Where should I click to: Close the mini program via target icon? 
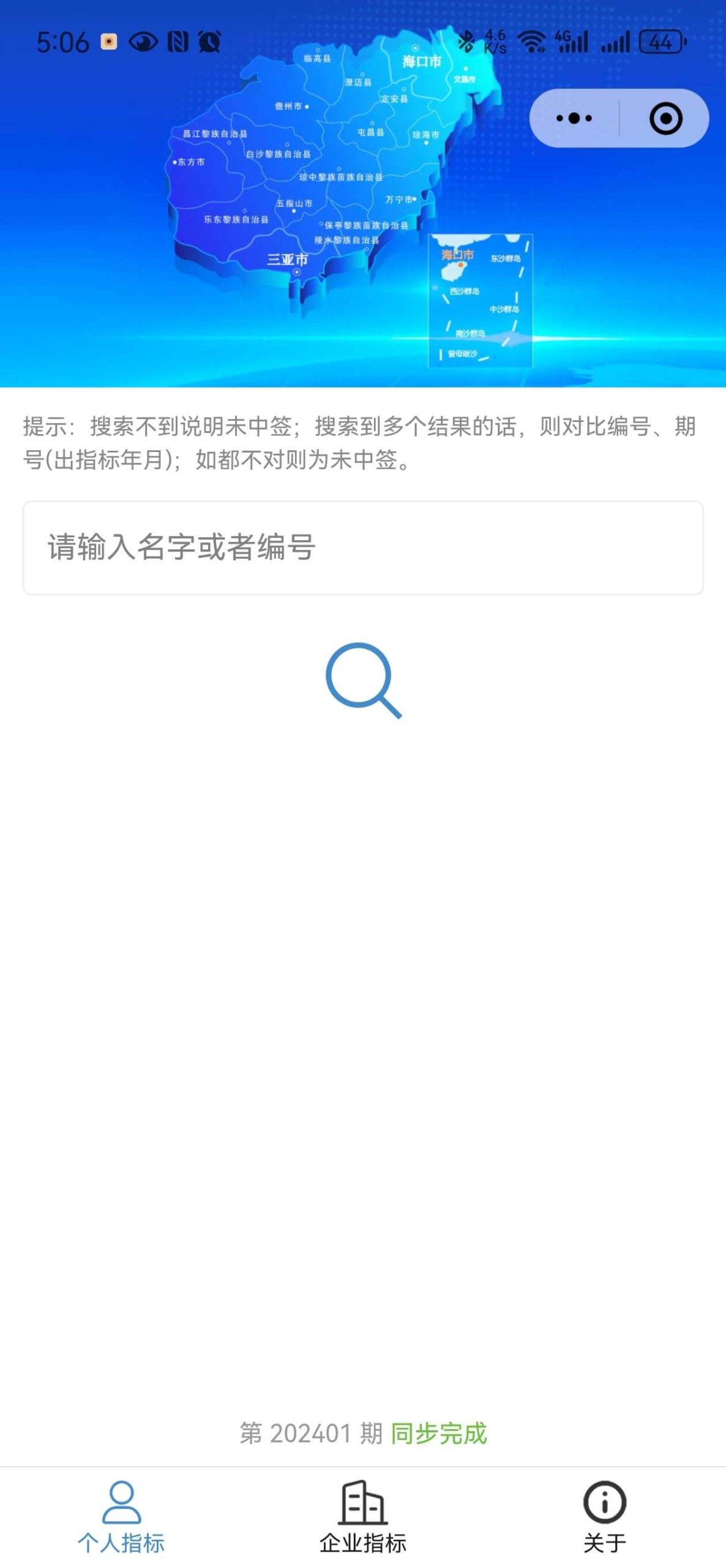point(665,118)
